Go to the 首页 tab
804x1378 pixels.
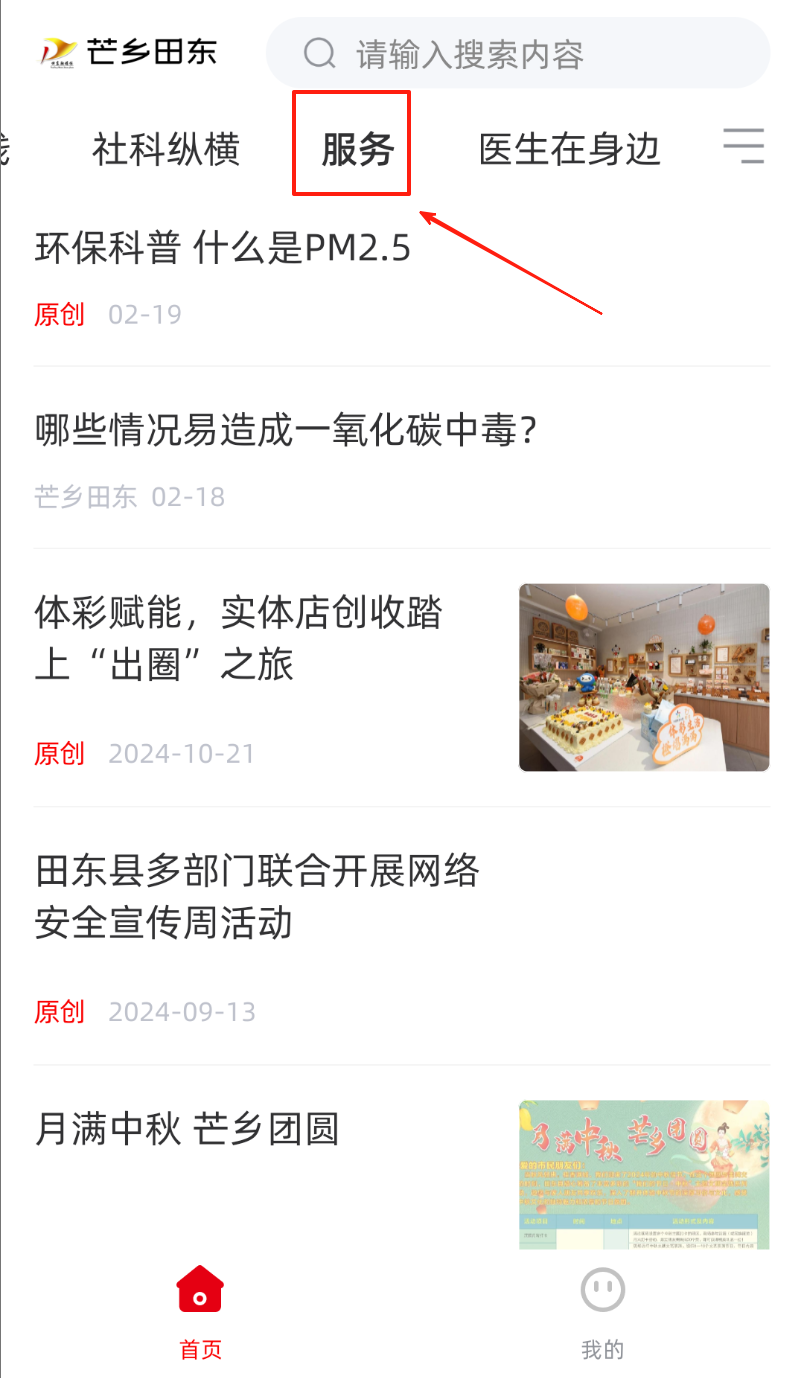(x=200, y=1310)
